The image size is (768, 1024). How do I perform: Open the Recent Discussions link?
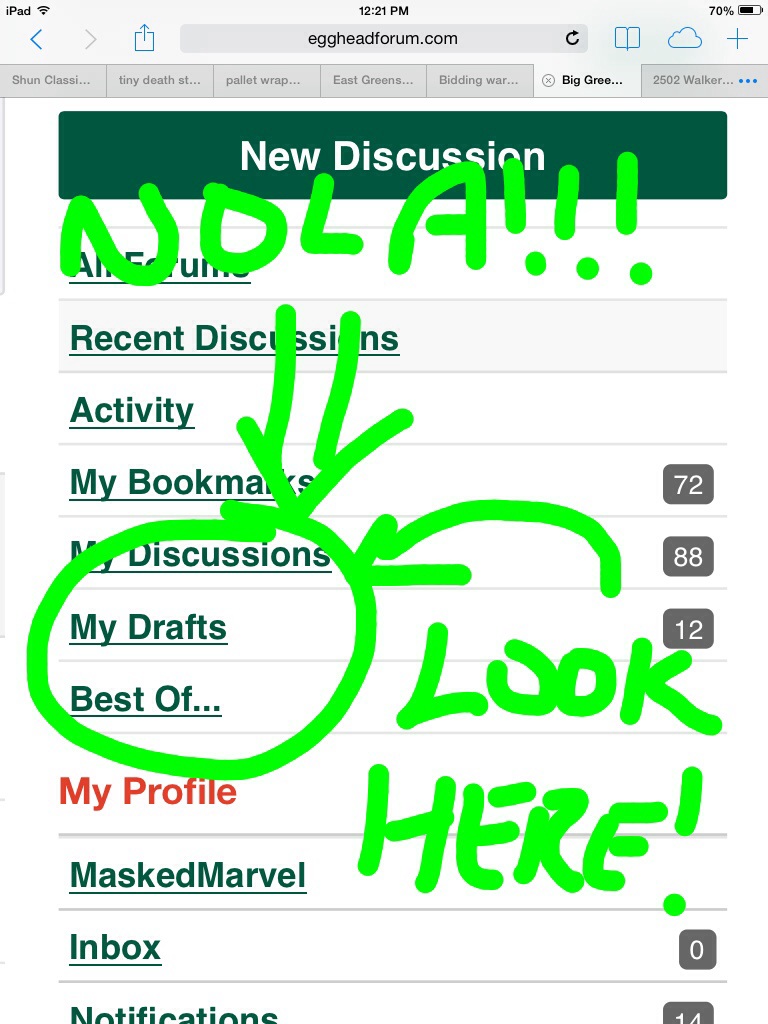[234, 338]
